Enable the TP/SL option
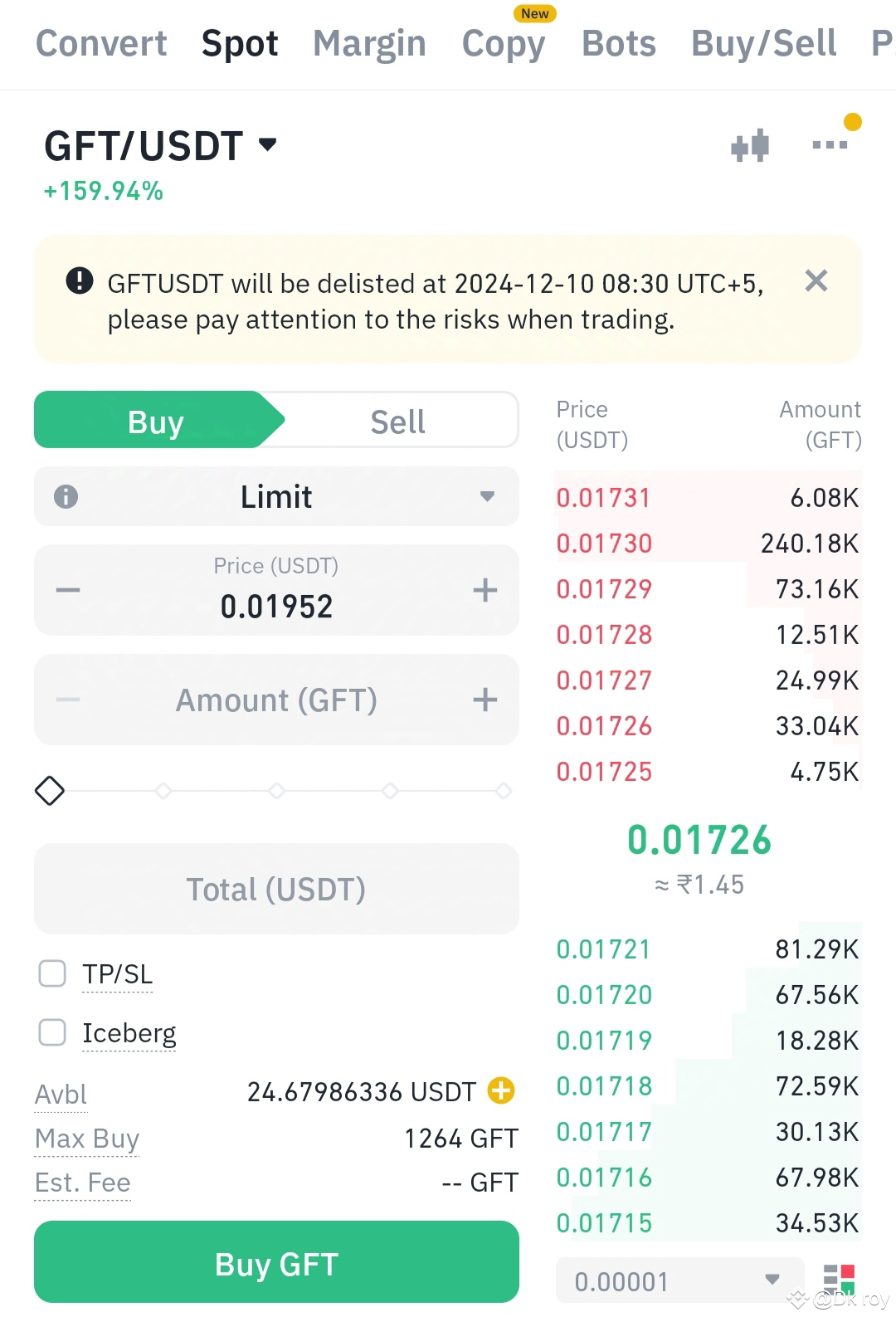The width and height of the screenshot is (896, 1317). coord(52,973)
